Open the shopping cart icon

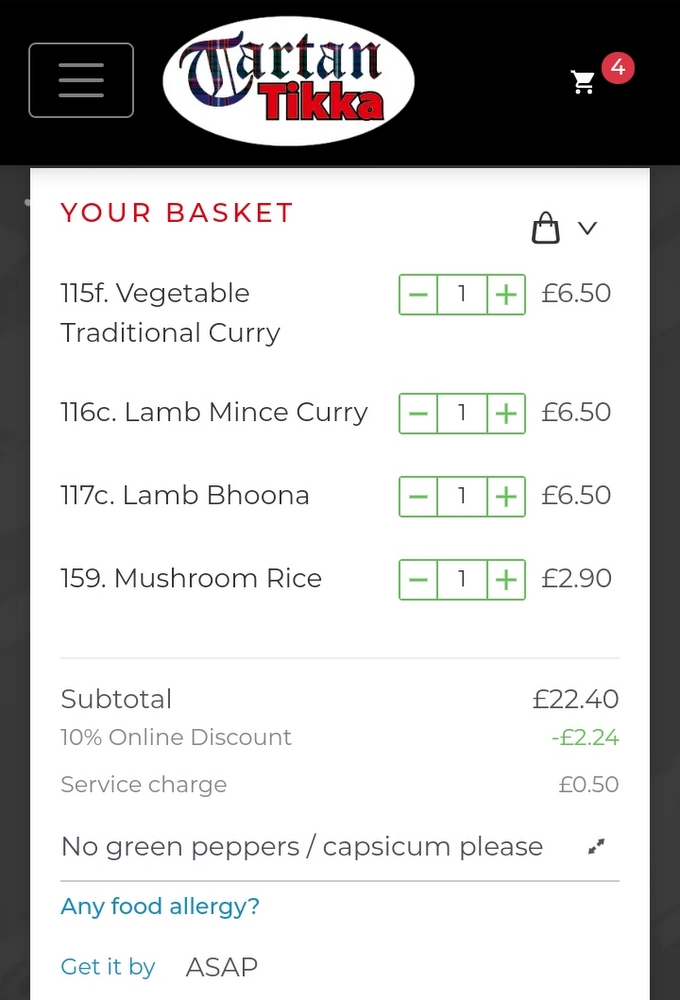(583, 82)
